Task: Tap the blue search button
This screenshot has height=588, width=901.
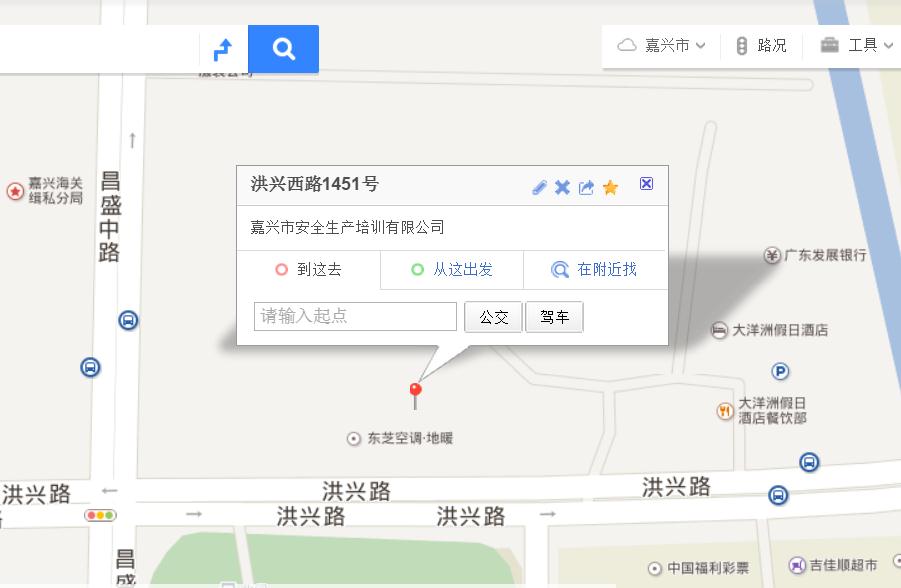Action: pyautogui.click(x=283, y=49)
